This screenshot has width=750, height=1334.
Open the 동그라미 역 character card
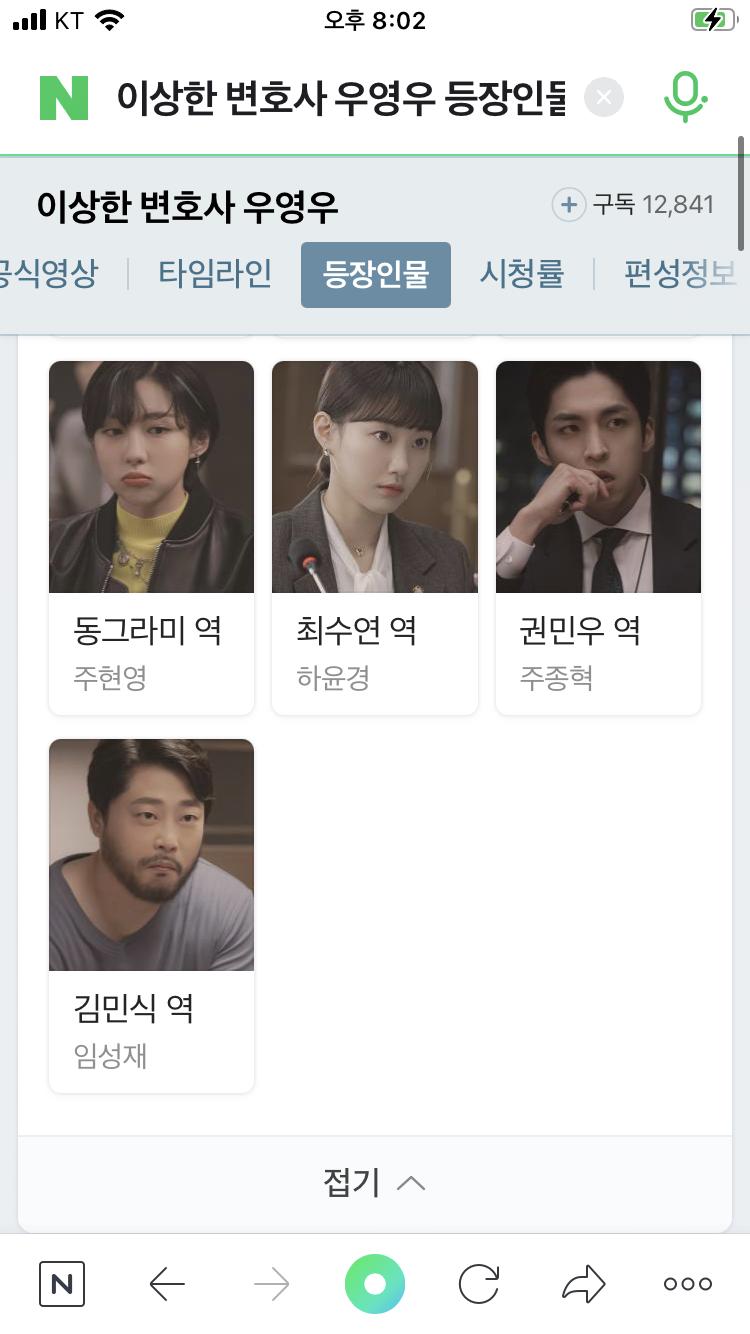point(151,537)
